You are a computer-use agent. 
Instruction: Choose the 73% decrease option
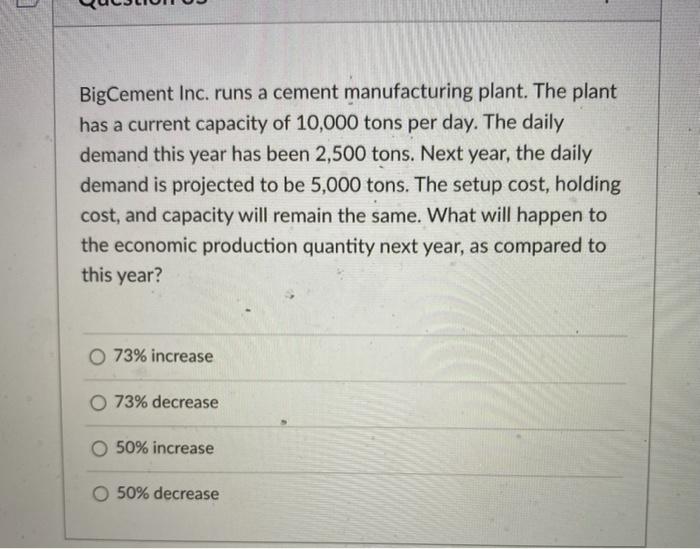[99, 403]
